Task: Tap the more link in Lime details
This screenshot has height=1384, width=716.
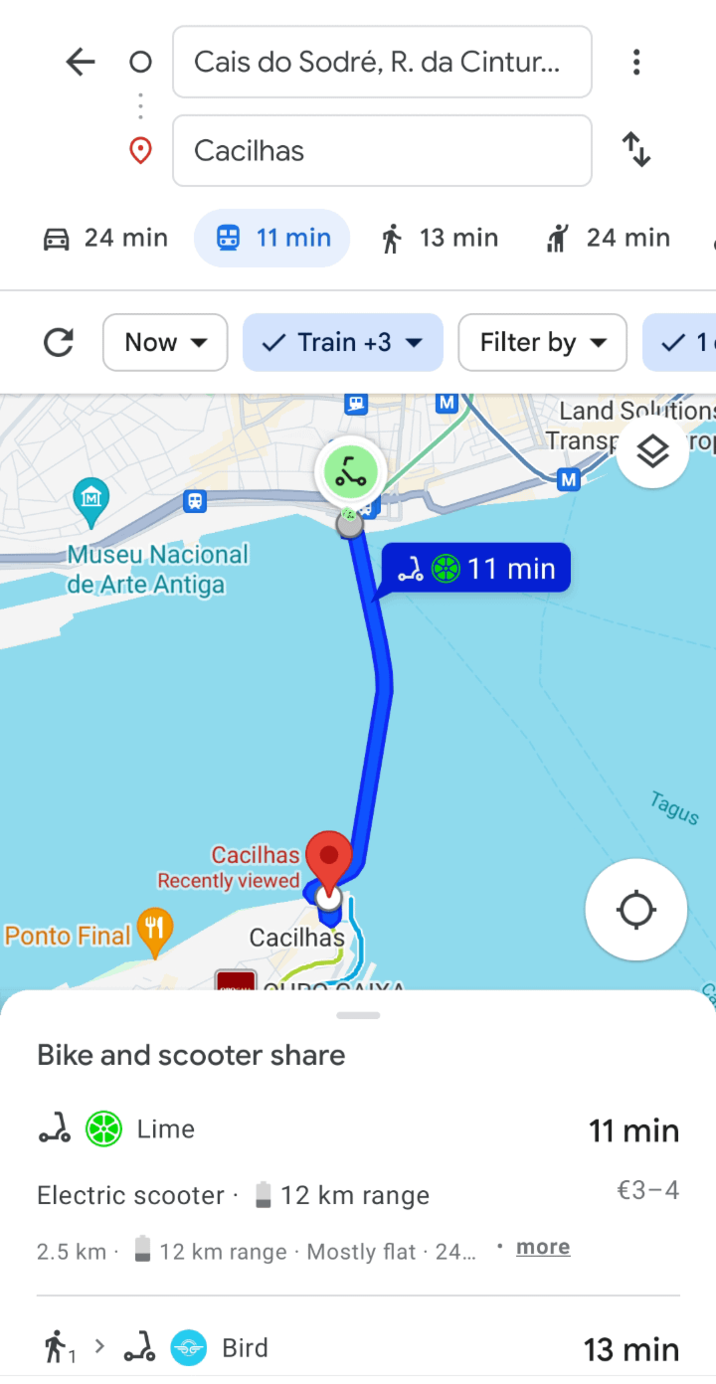Action: (x=543, y=1247)
